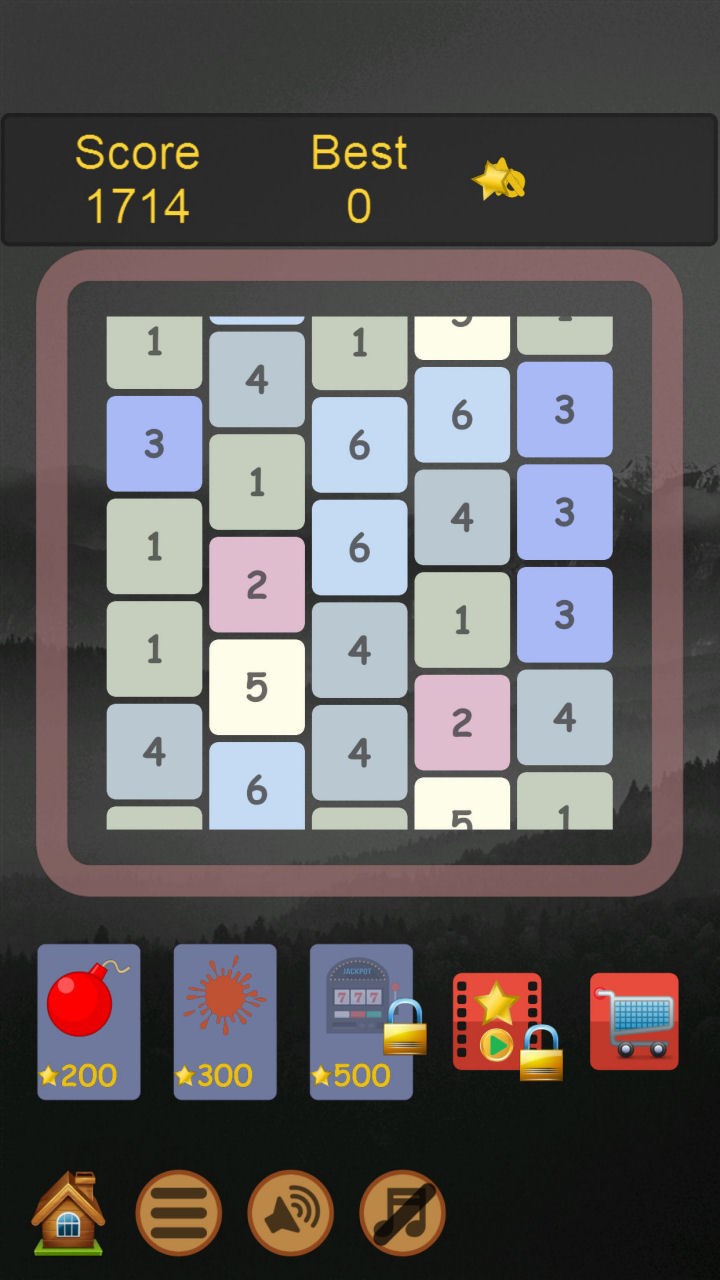The width and height of the screenshot is (720, 1280).
Task: Open the hamburger menu
Action: (x=179, y=1213)
